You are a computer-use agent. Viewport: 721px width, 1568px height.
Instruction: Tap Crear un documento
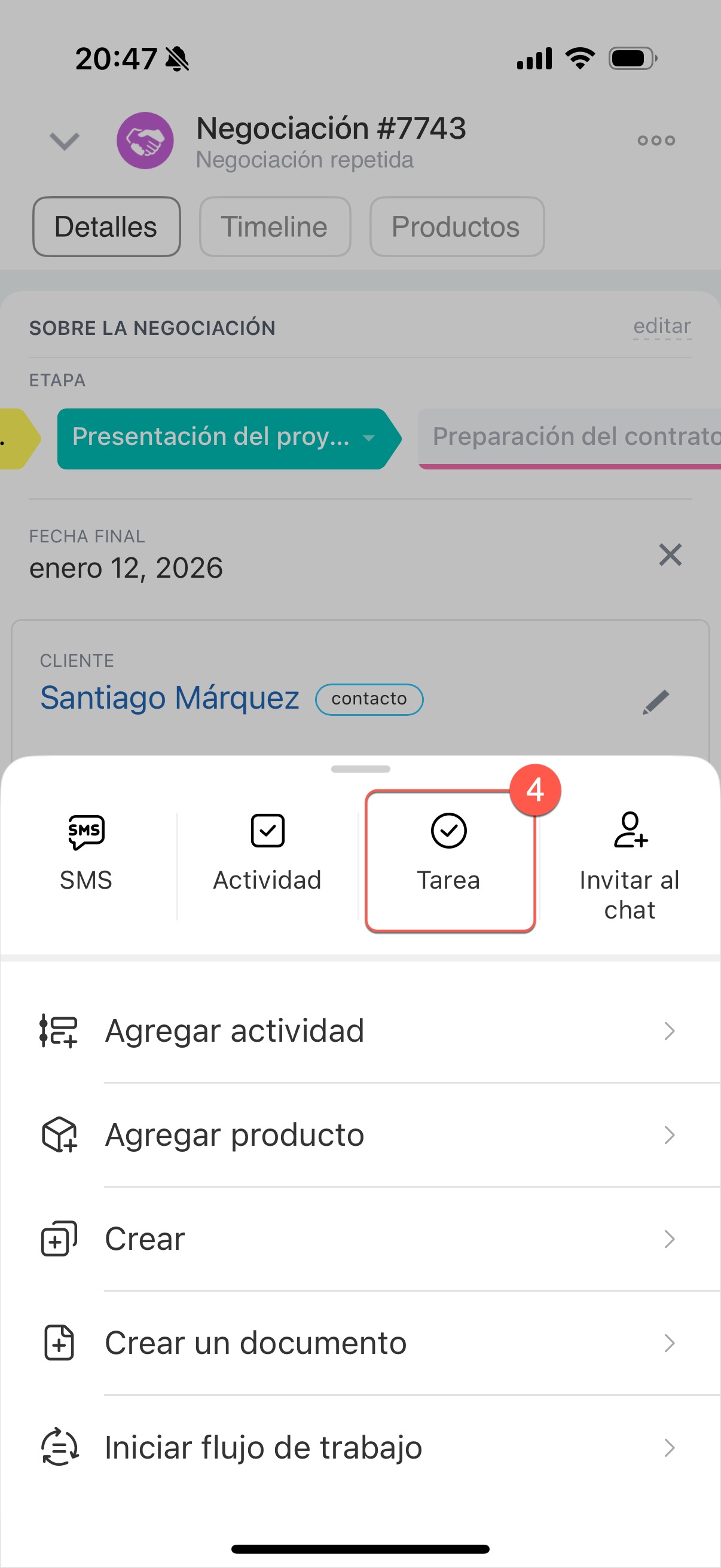[x=360, y=1343]
